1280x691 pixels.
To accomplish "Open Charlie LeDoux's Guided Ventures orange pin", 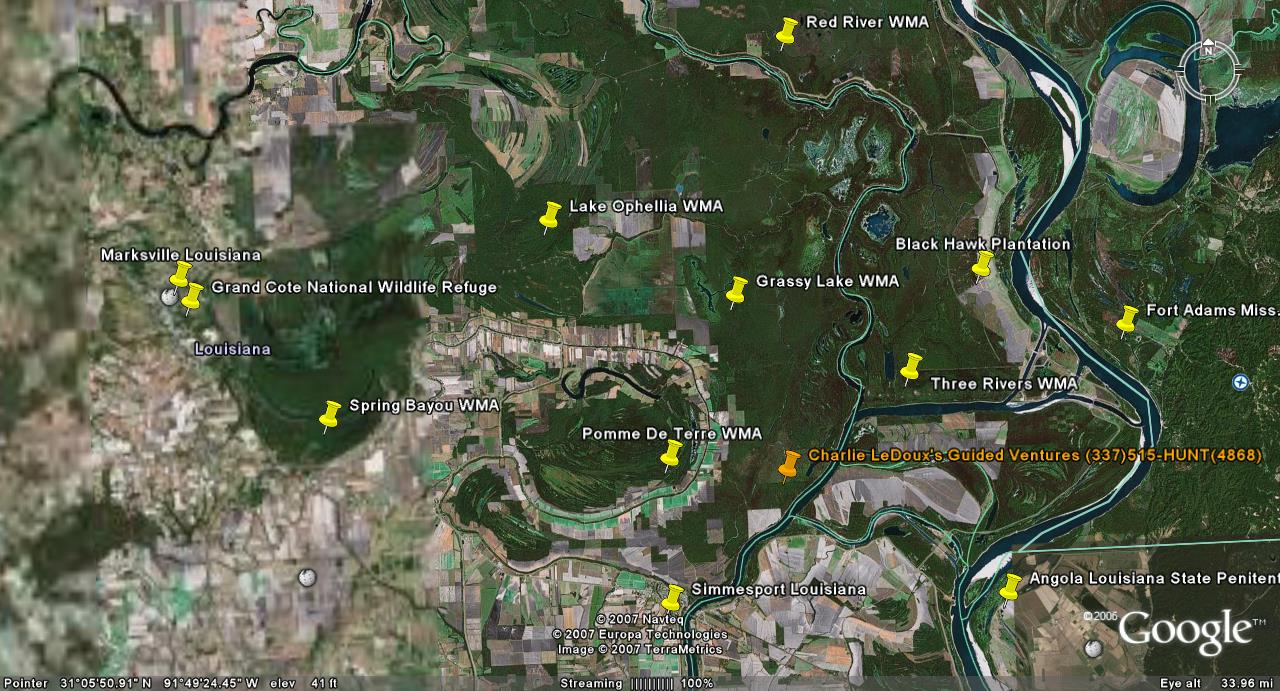I will click(790, 462).
